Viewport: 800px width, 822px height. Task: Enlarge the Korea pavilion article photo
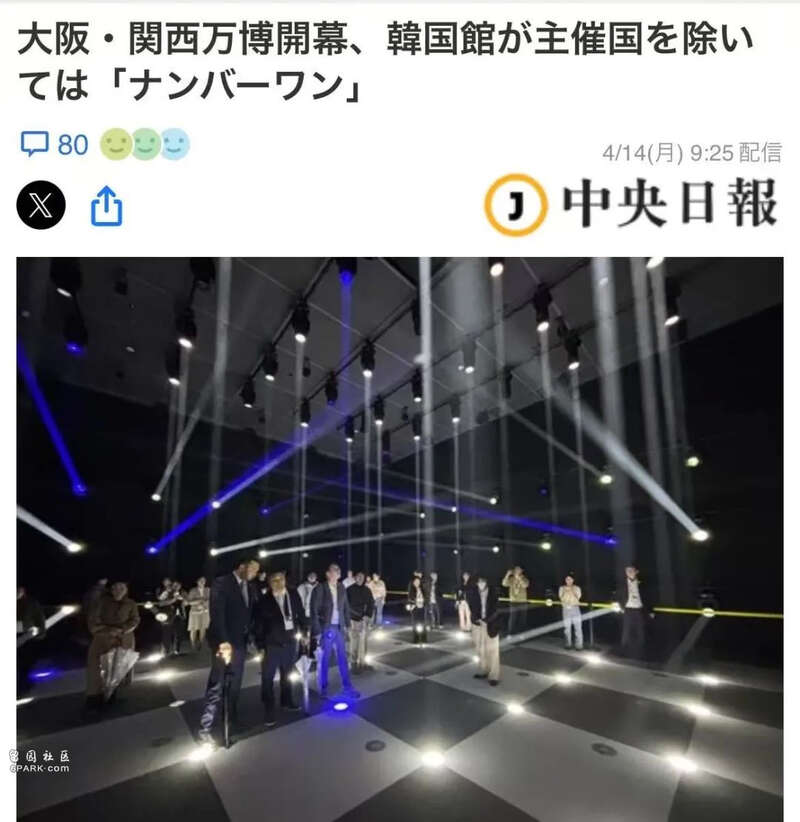coord(400,538)
